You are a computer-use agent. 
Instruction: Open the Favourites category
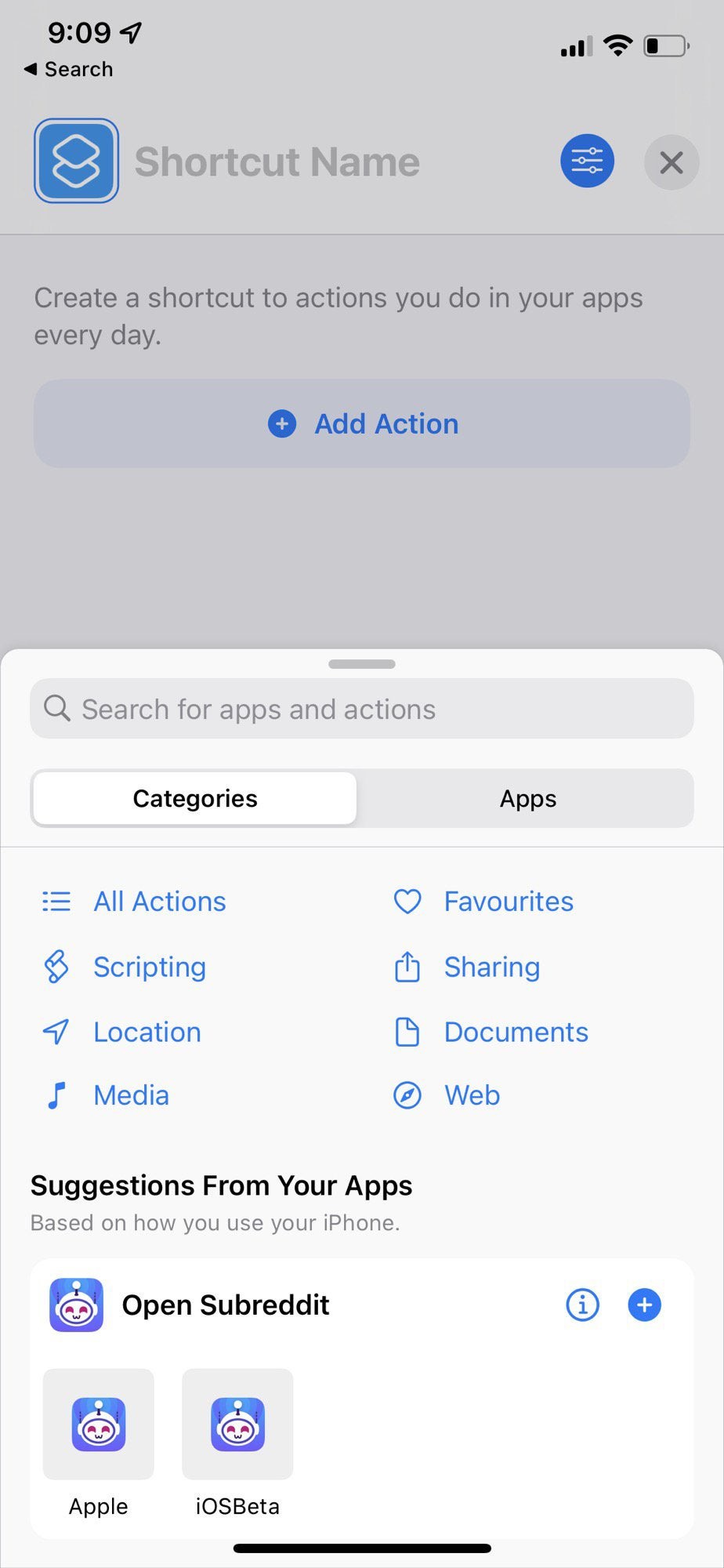(508, 902)
